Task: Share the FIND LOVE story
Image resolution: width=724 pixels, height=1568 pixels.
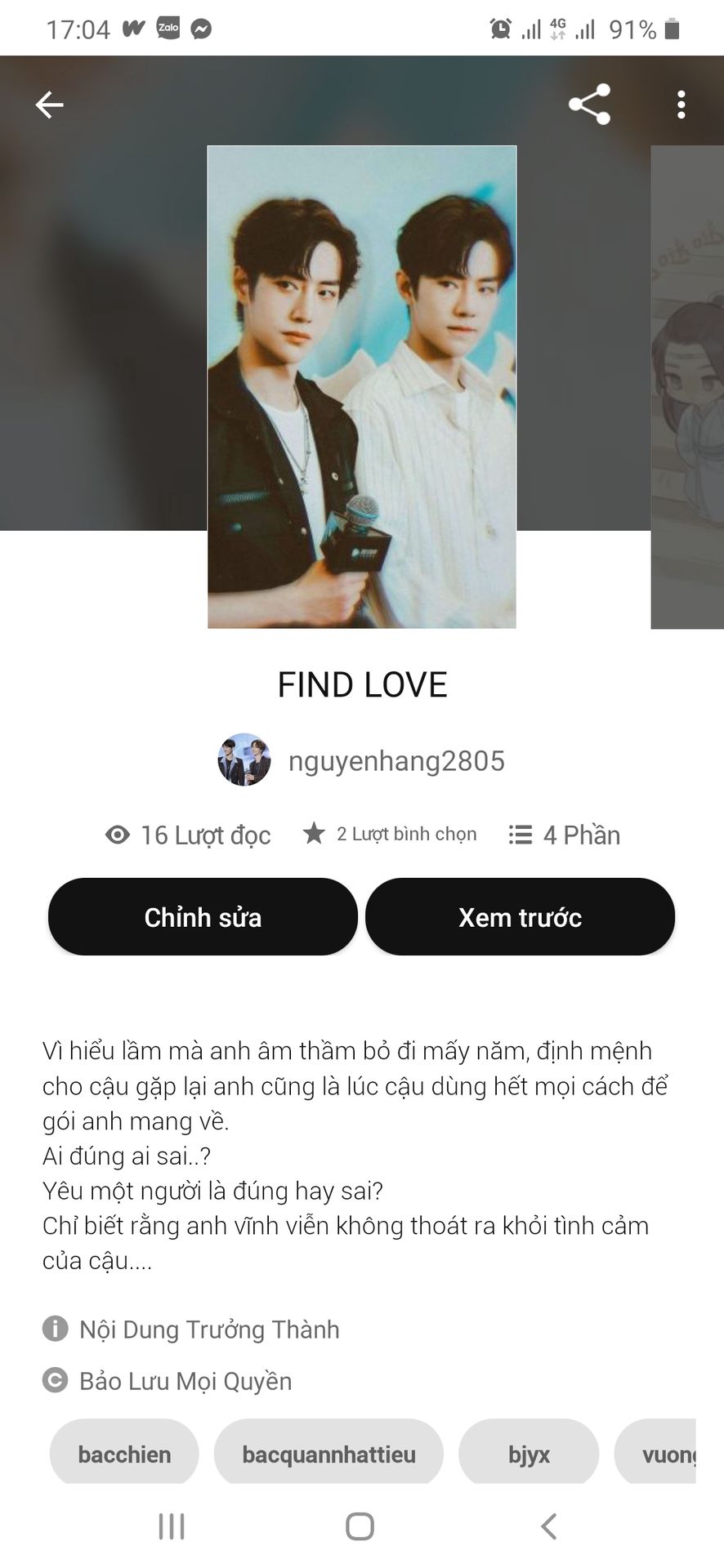Action: point(589,105)
